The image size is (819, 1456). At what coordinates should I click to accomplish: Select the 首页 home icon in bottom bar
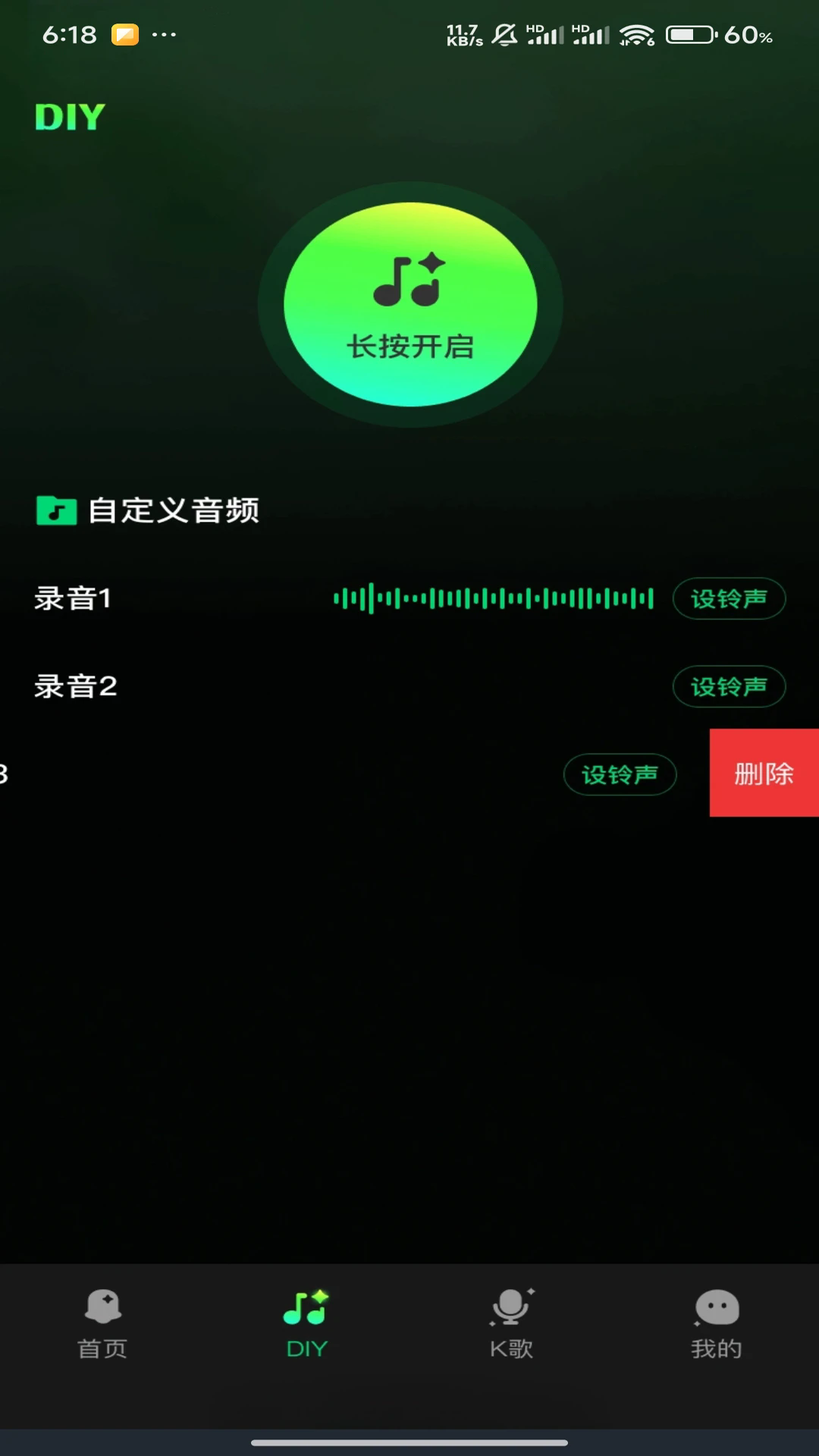click(x=103, y=1307)
